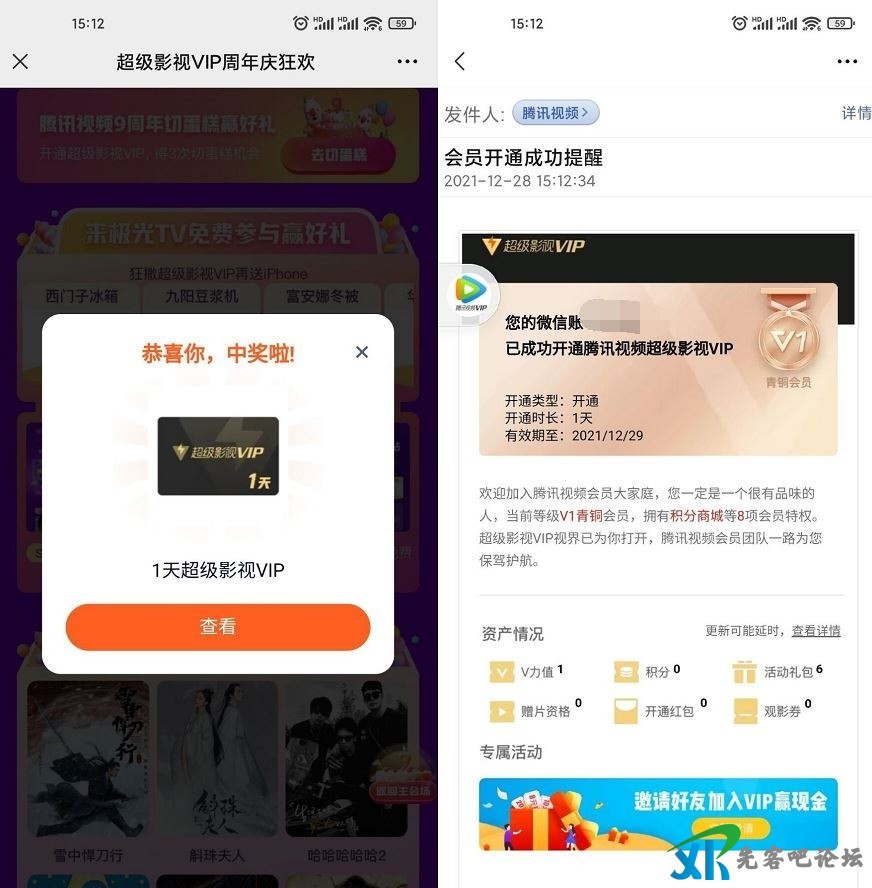The height and width of the screenshot is (888, 872).
Task: Go back from the 会员开通成功提醒 message
Action: tap(460, 62)
